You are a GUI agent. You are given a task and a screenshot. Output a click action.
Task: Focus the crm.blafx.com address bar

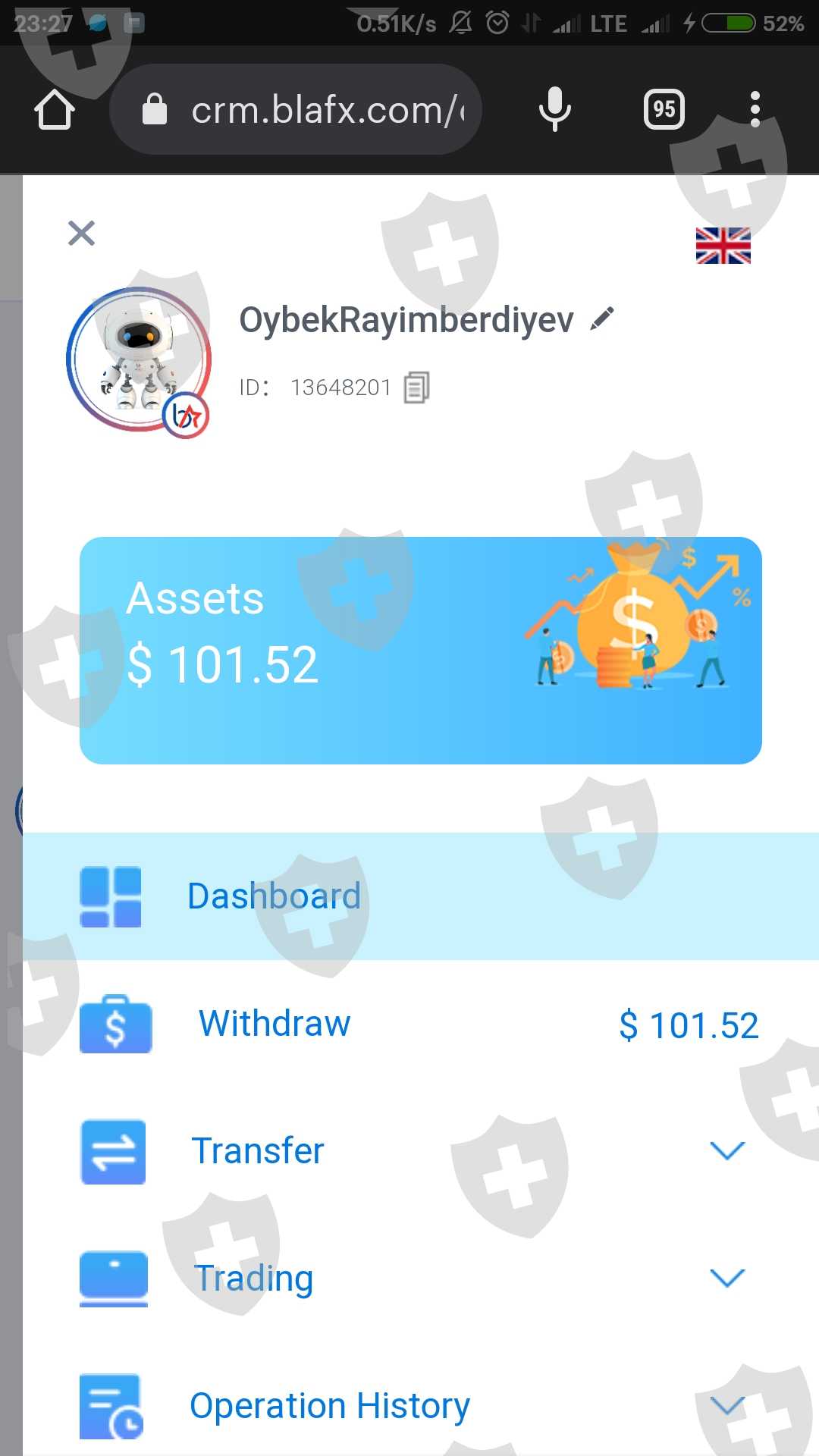(296, 110)
